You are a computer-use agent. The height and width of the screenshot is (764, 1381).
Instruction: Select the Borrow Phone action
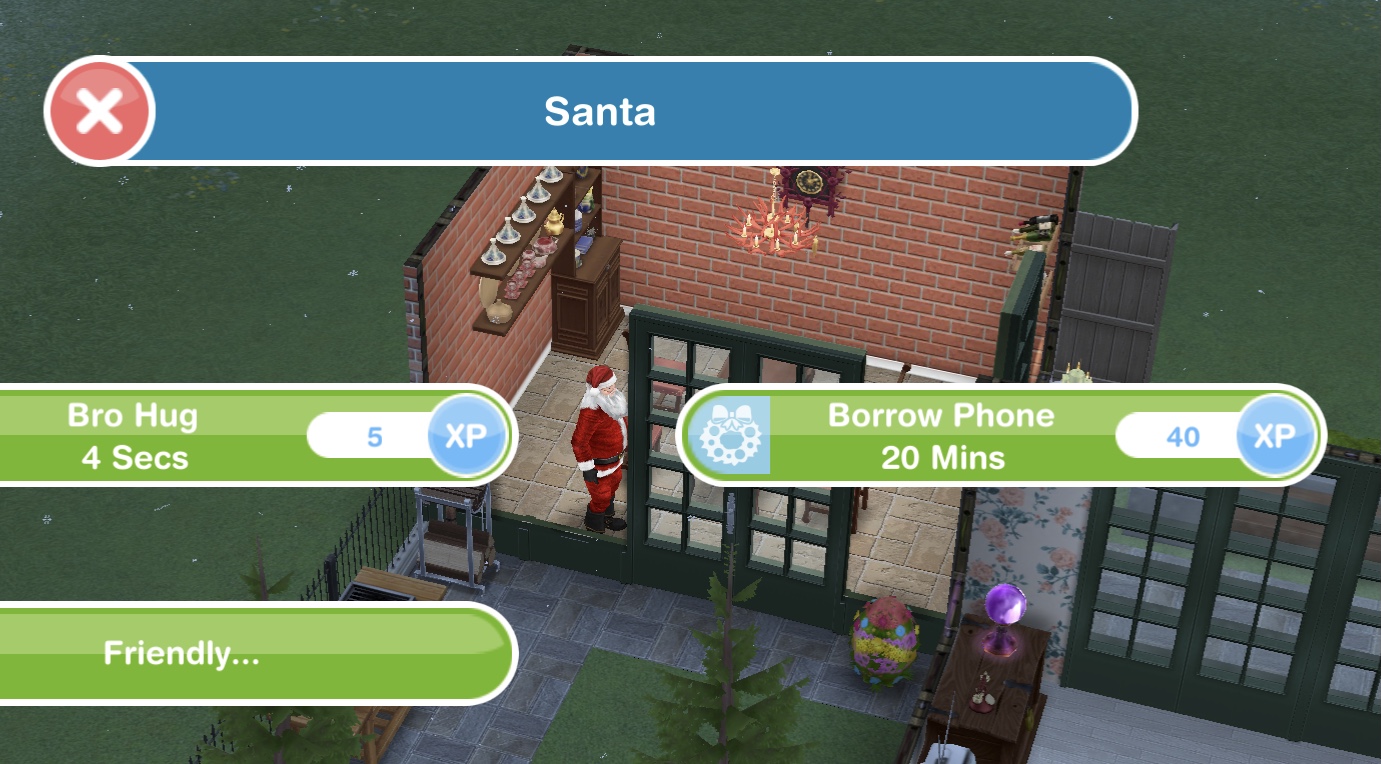(940, 436)
